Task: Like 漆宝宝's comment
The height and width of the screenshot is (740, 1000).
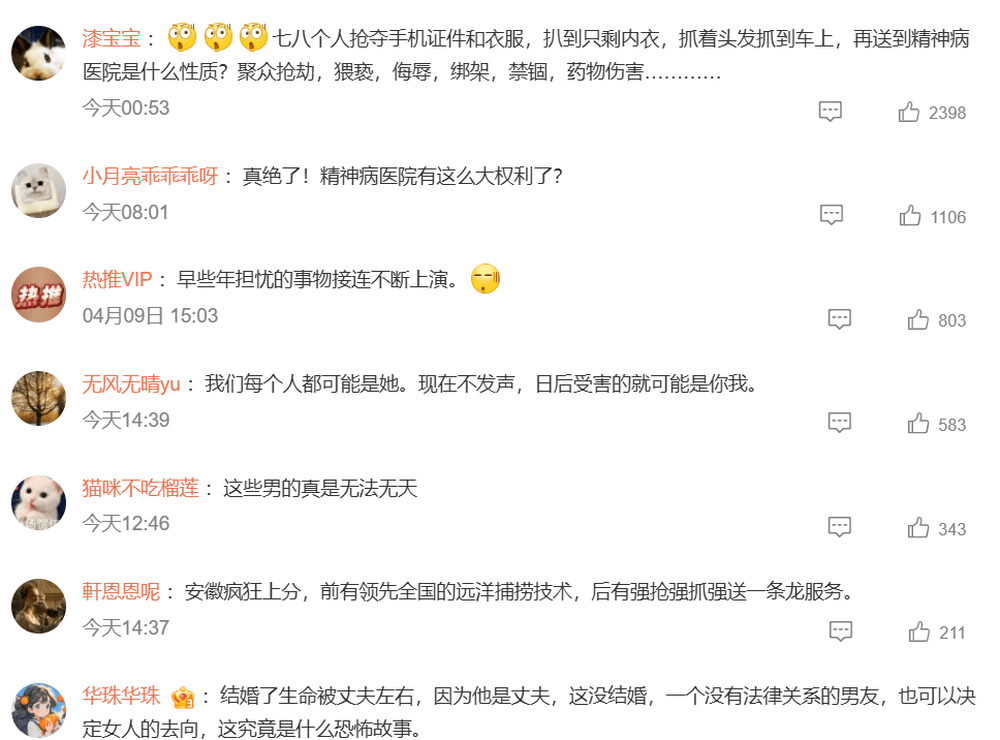Action: [909, 112]
